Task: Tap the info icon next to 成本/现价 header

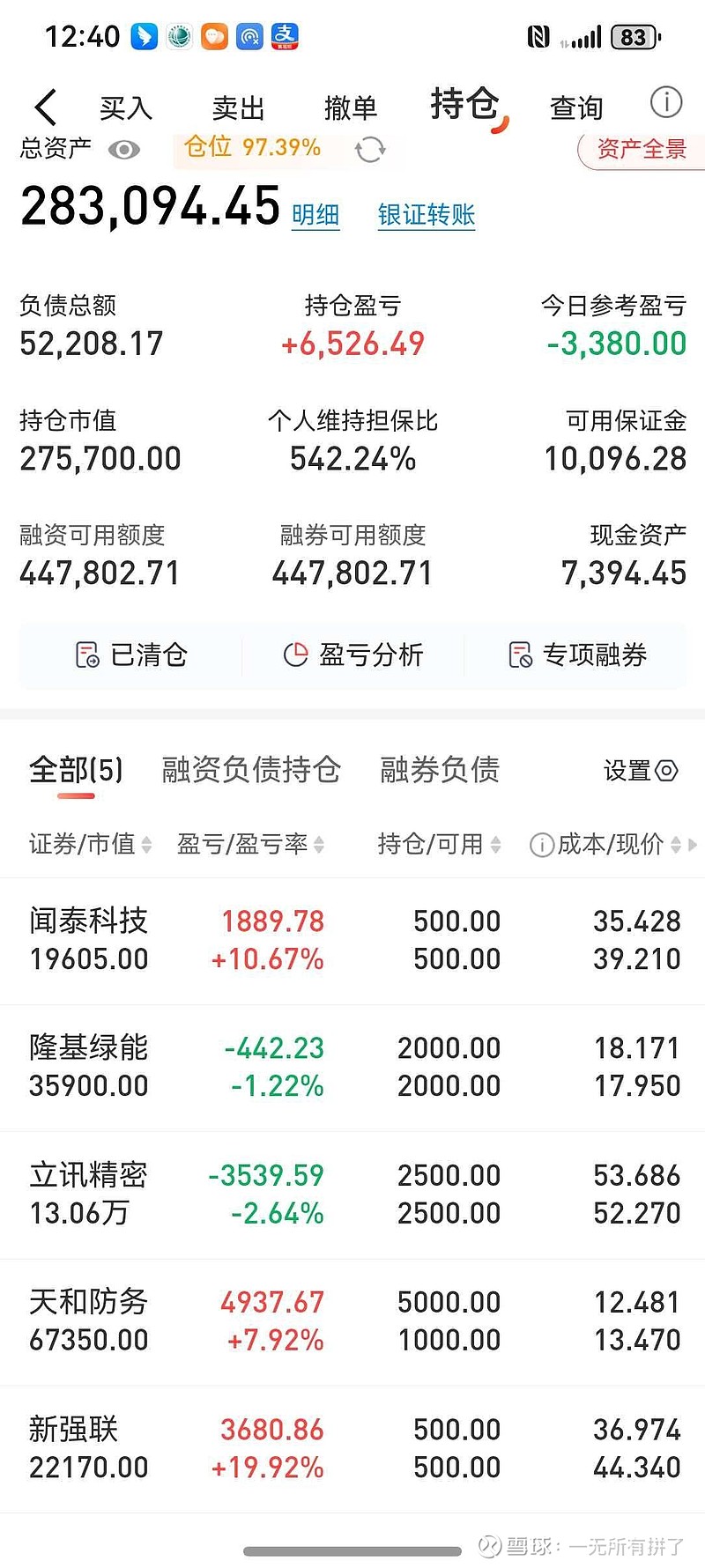Action: tap(541, 845)
